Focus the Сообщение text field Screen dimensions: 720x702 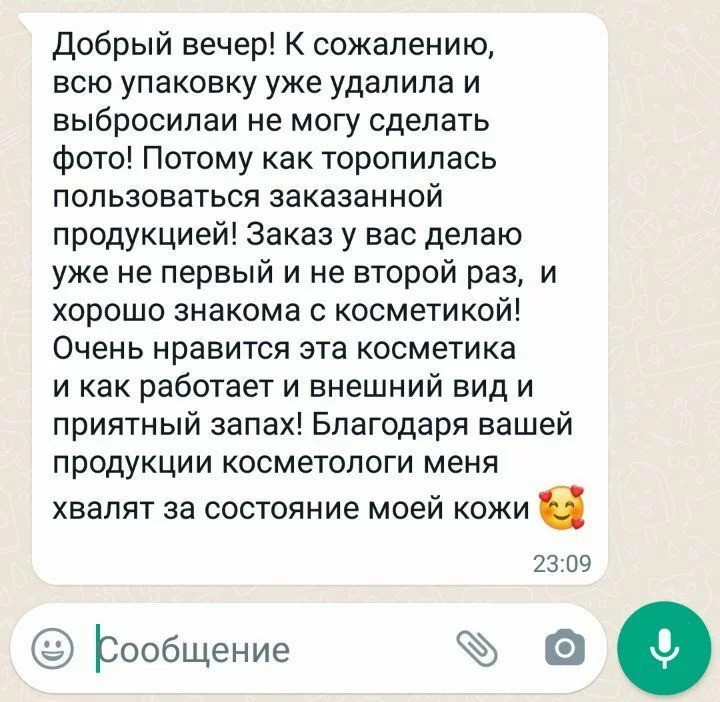pyautogui.click(x=260, y=651)
